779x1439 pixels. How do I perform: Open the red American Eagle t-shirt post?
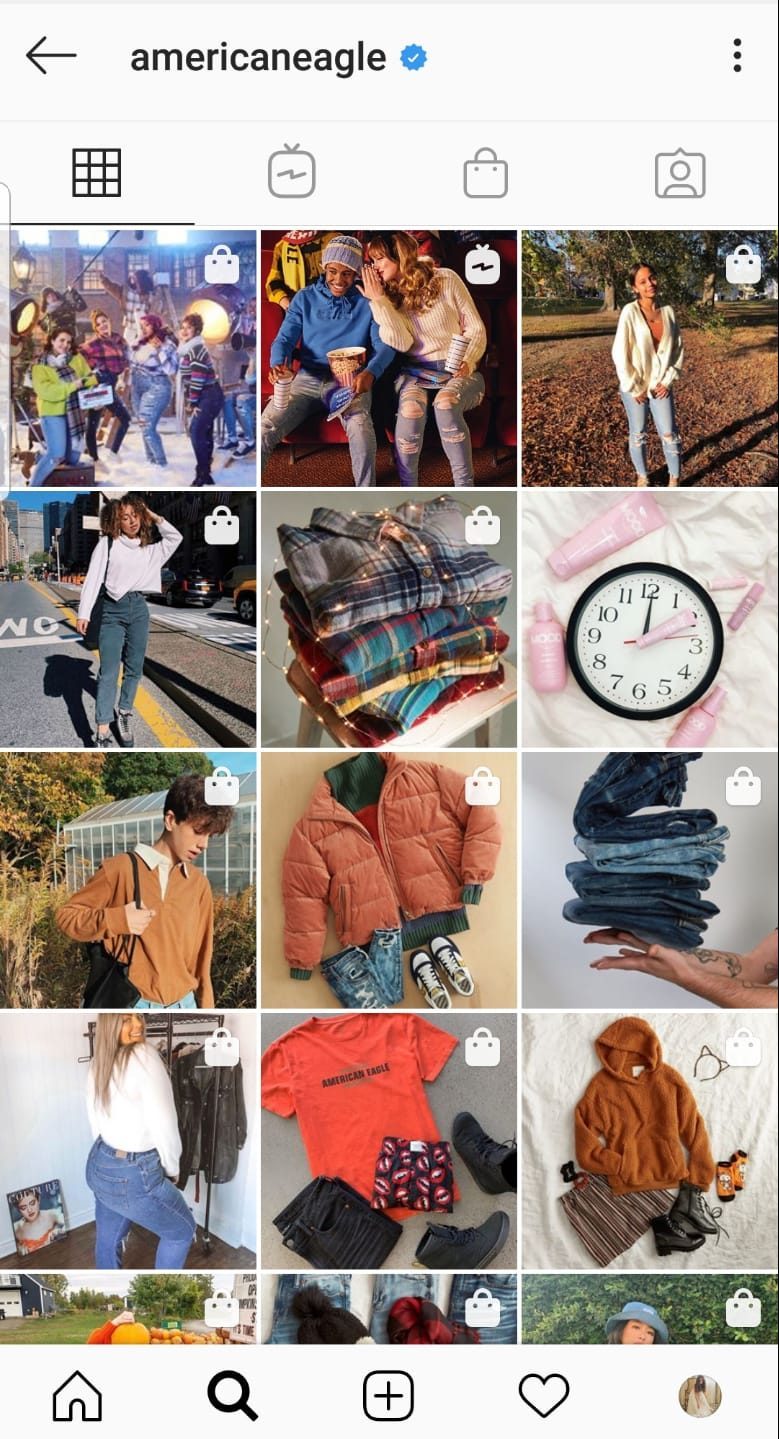[x=389, y=1140]
